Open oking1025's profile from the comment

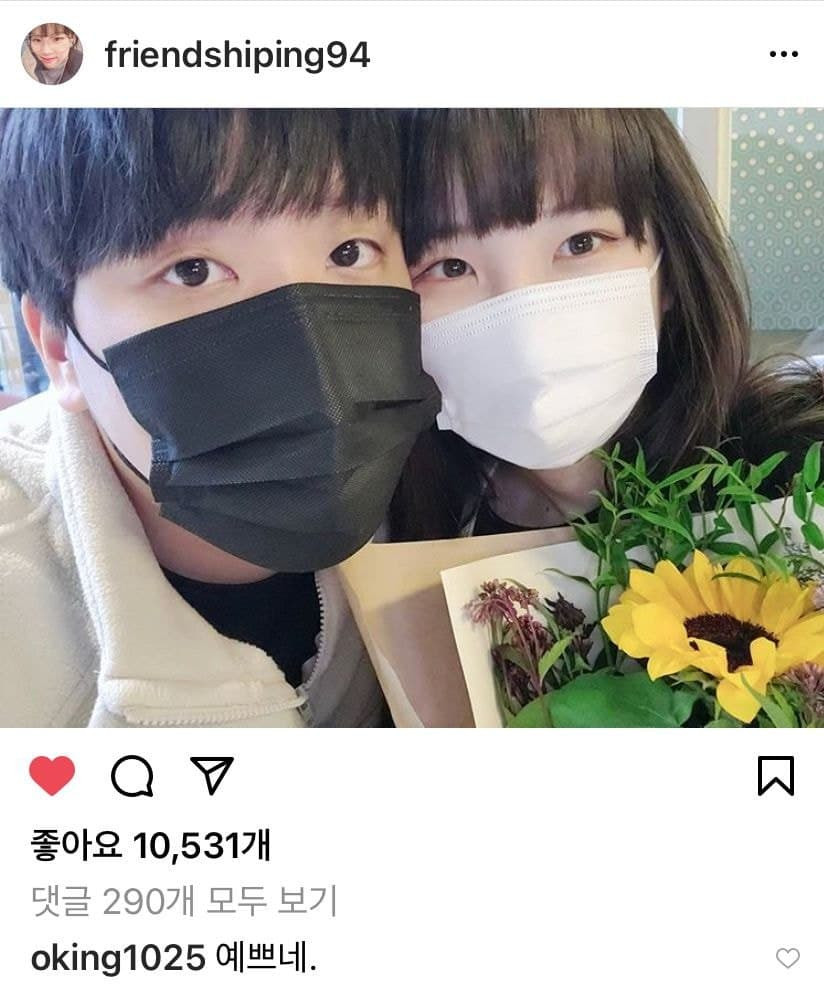[x=117, y=958]
